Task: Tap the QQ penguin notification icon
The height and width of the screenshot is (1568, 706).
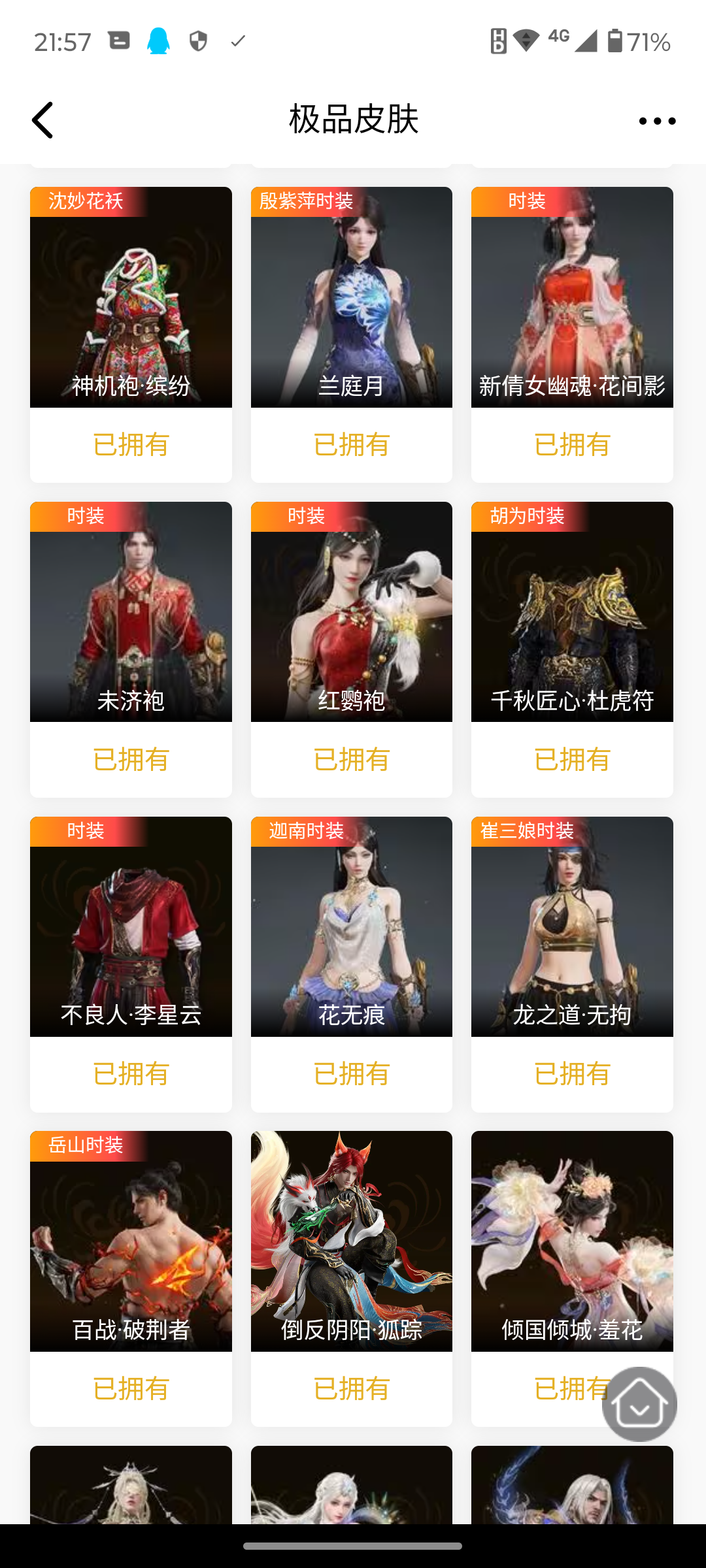Action: (x=157, y=41)
